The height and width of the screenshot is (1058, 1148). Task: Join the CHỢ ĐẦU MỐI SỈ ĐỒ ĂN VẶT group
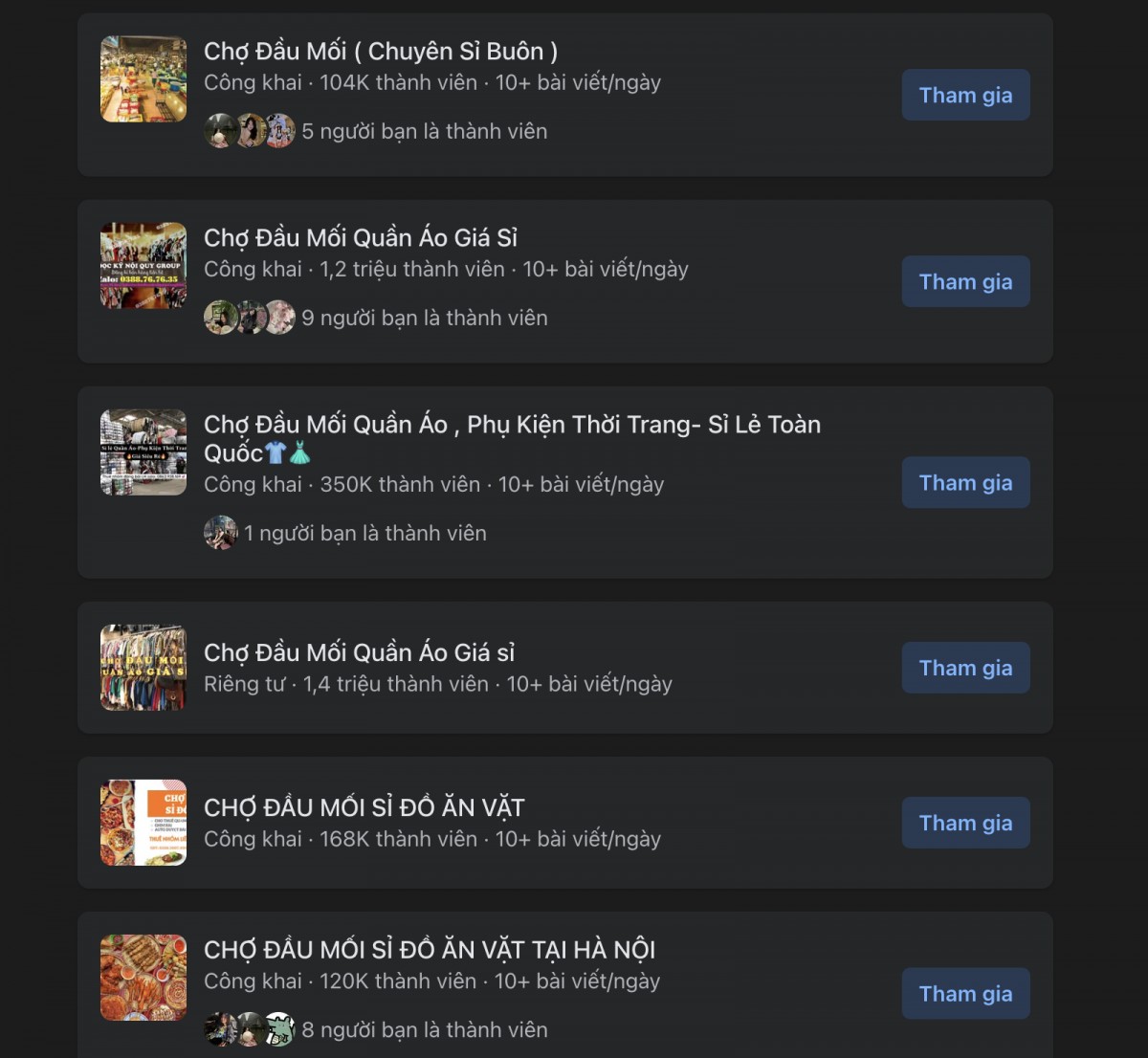pos(965,823)
